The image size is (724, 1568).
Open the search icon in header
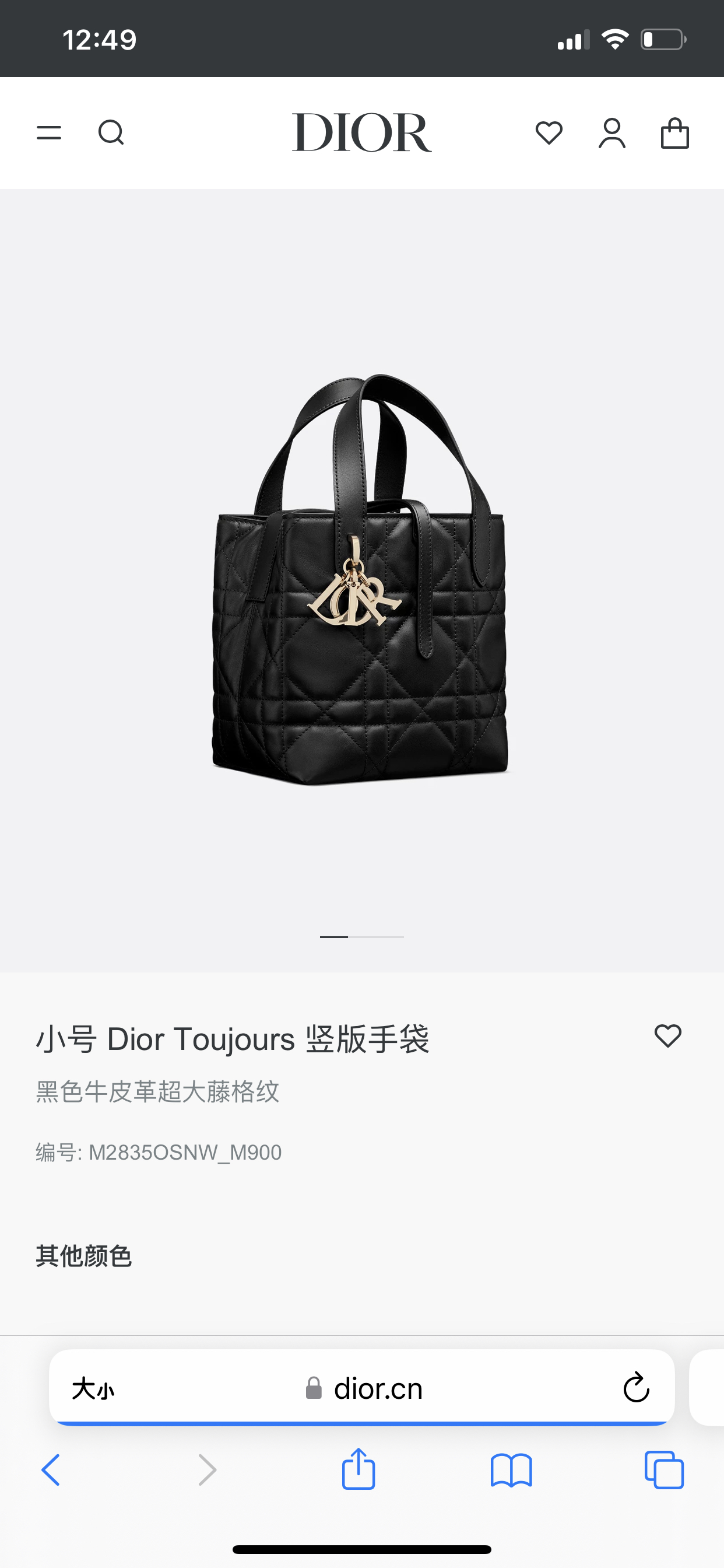click(111, 132)
